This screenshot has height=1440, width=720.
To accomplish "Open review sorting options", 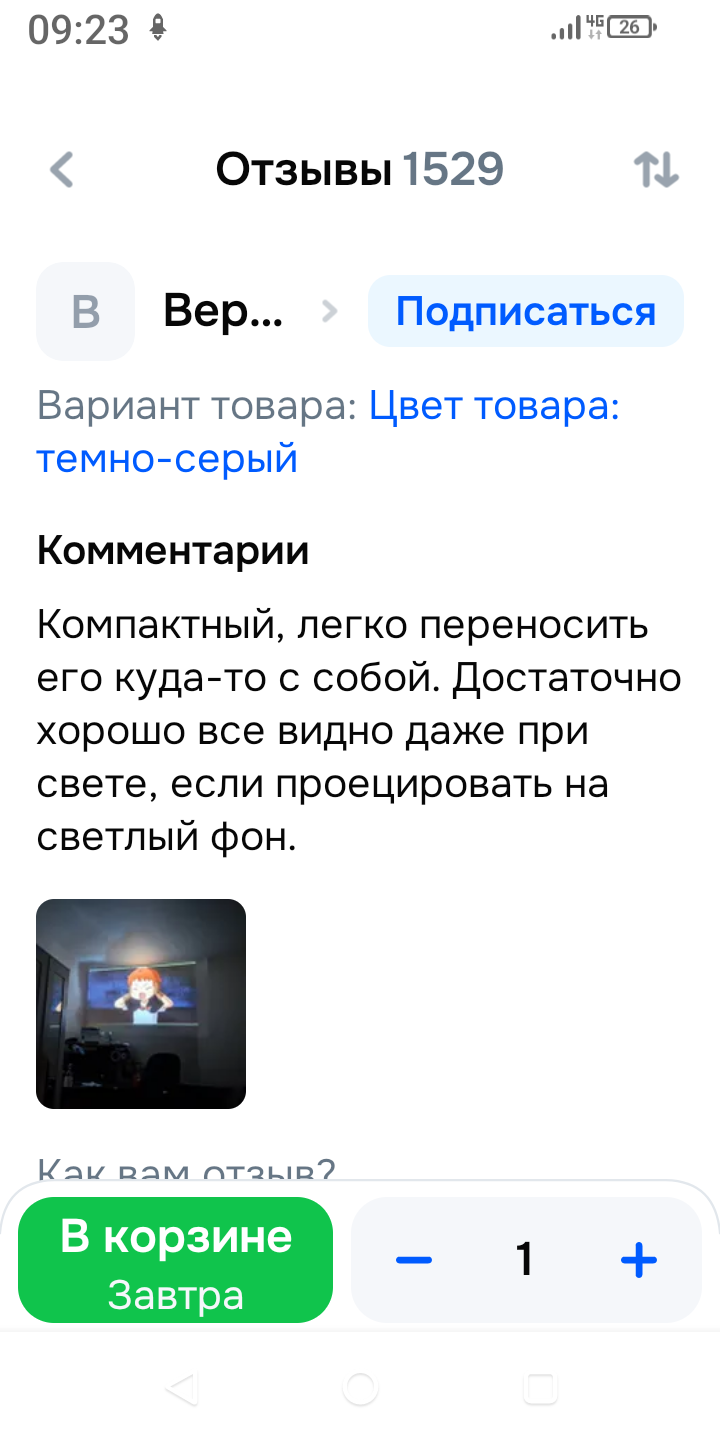I will pyautogui.click(x=657, y=170).
